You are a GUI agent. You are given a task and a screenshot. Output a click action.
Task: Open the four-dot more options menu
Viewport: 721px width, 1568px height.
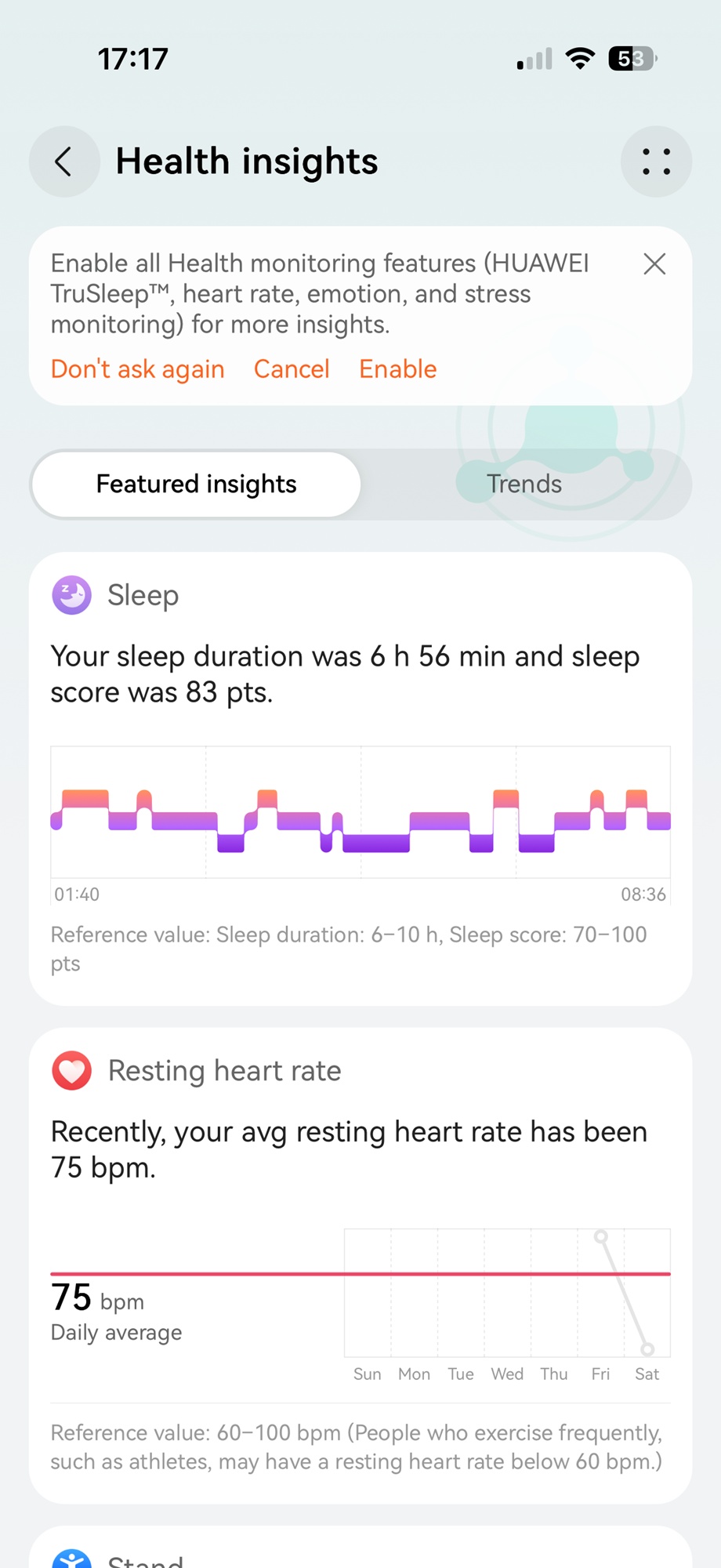click(x=656, y=162)
